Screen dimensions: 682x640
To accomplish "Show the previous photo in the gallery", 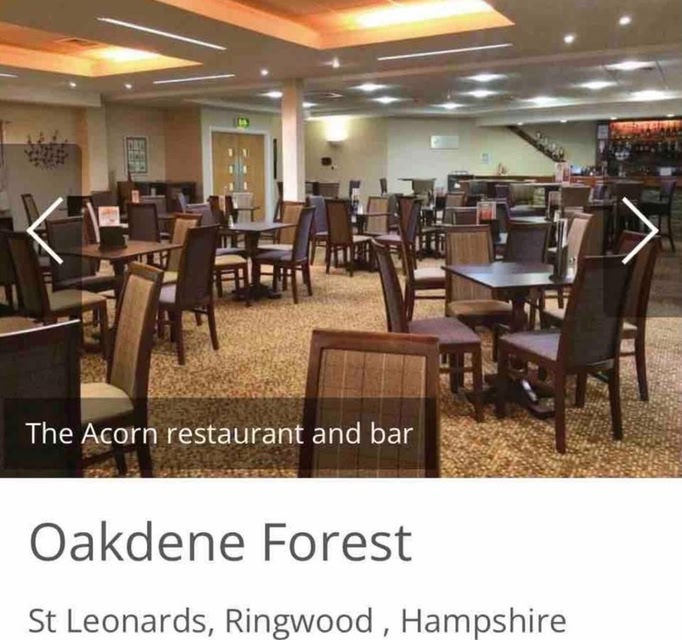I will (45, 231).
